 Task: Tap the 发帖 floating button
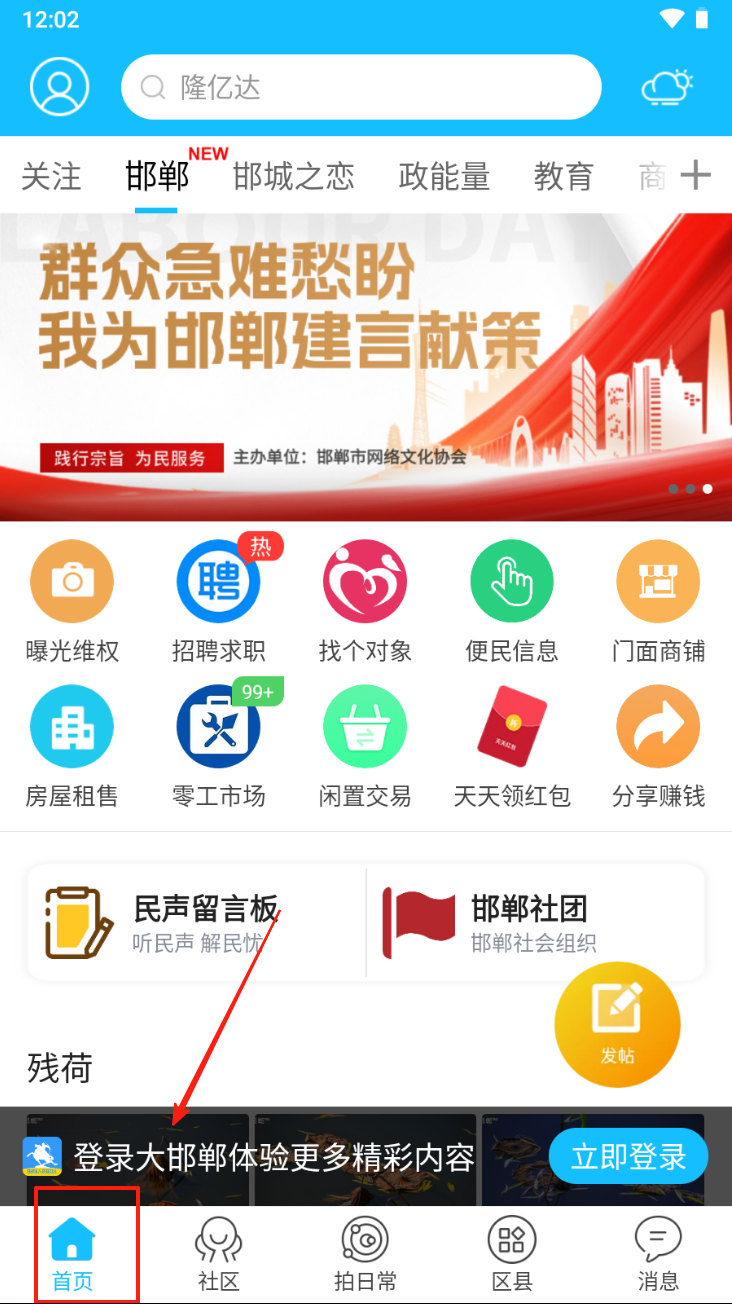(x=617, y=1024)
